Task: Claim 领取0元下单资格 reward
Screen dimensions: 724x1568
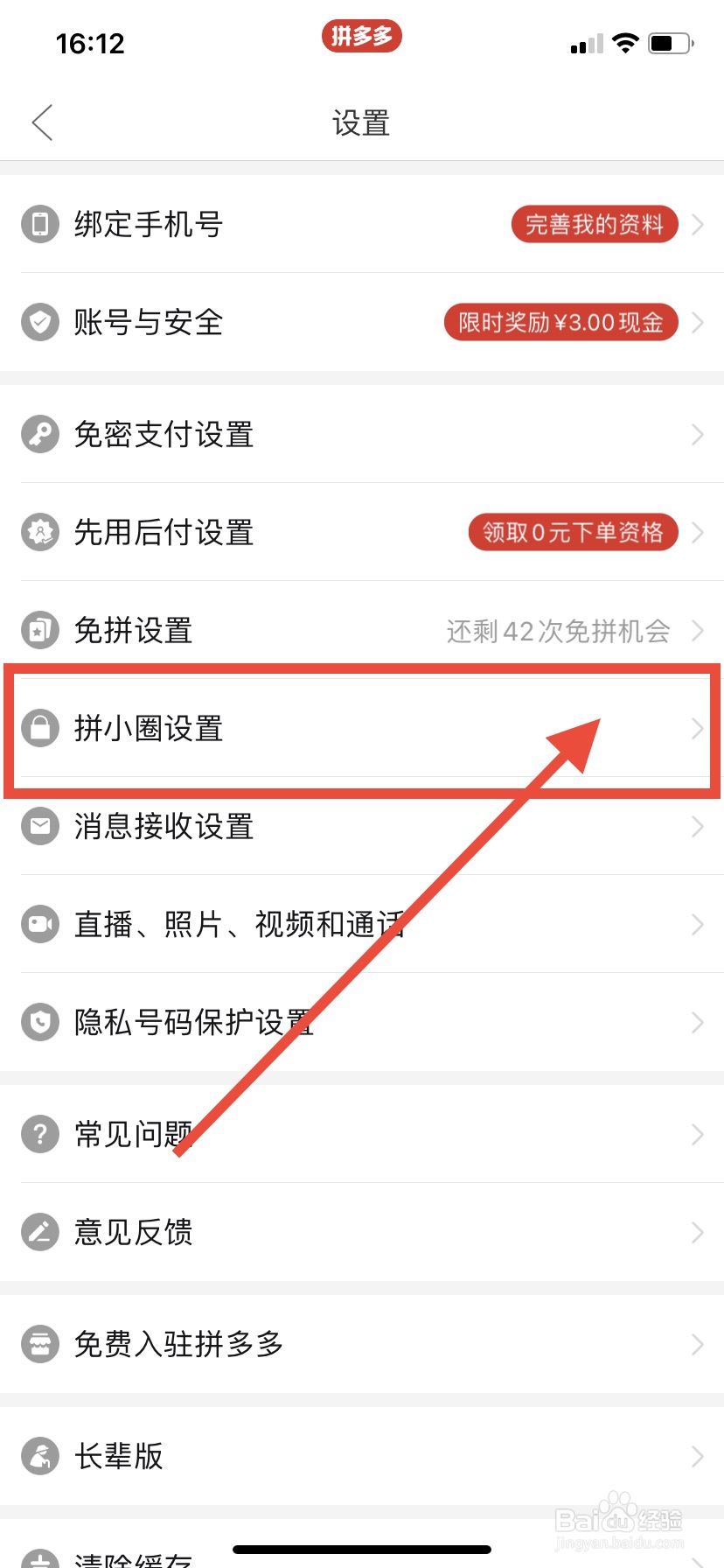Action: (x=573, y=532)
